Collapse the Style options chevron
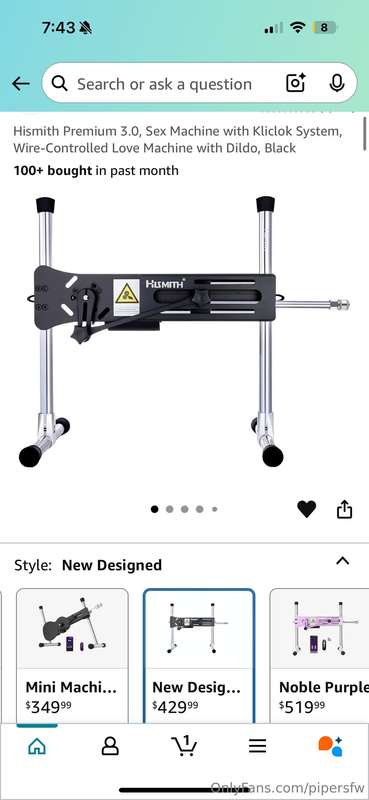Screen dimensions: 369x800 (342, 561)
